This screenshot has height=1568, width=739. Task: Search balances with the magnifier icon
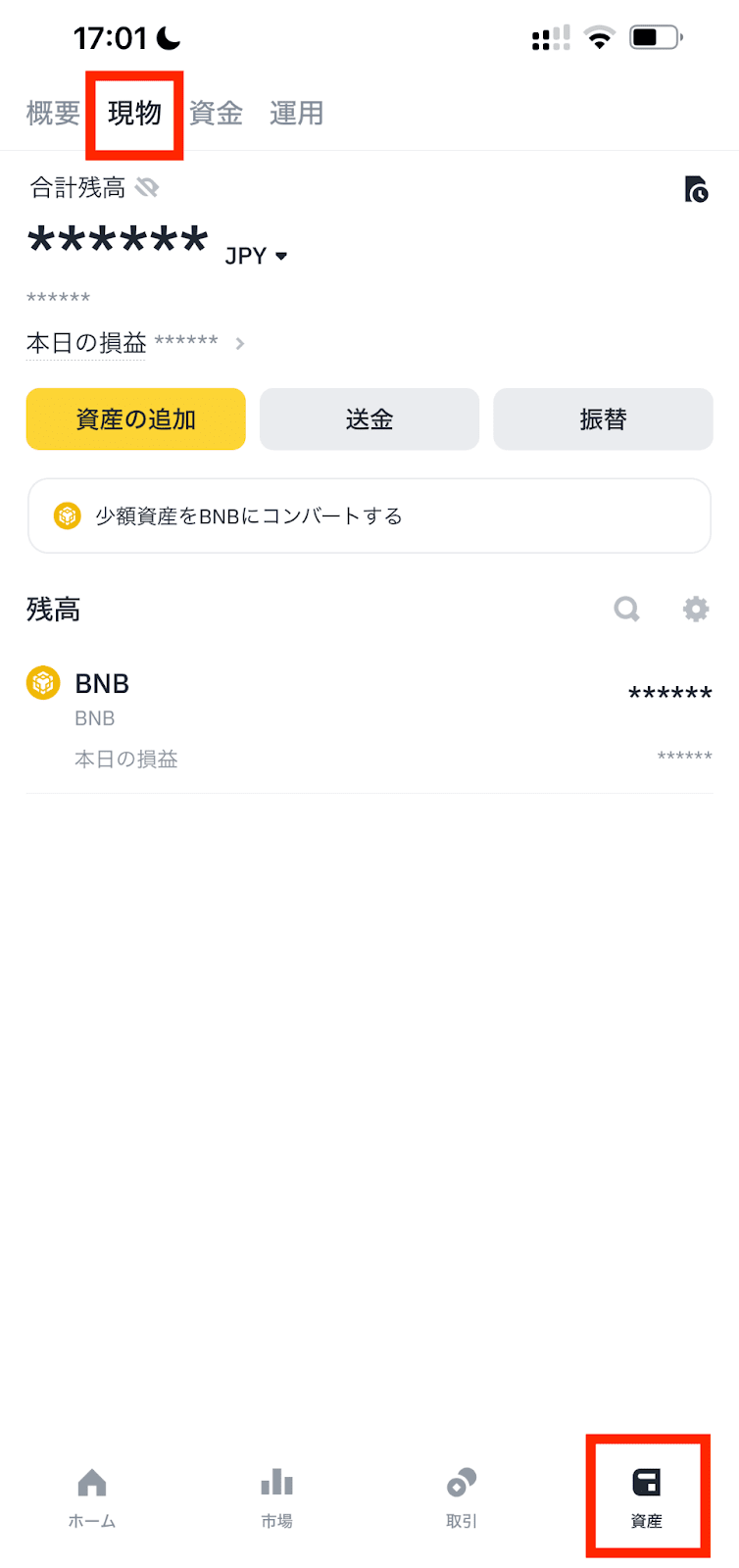[626, 610]
